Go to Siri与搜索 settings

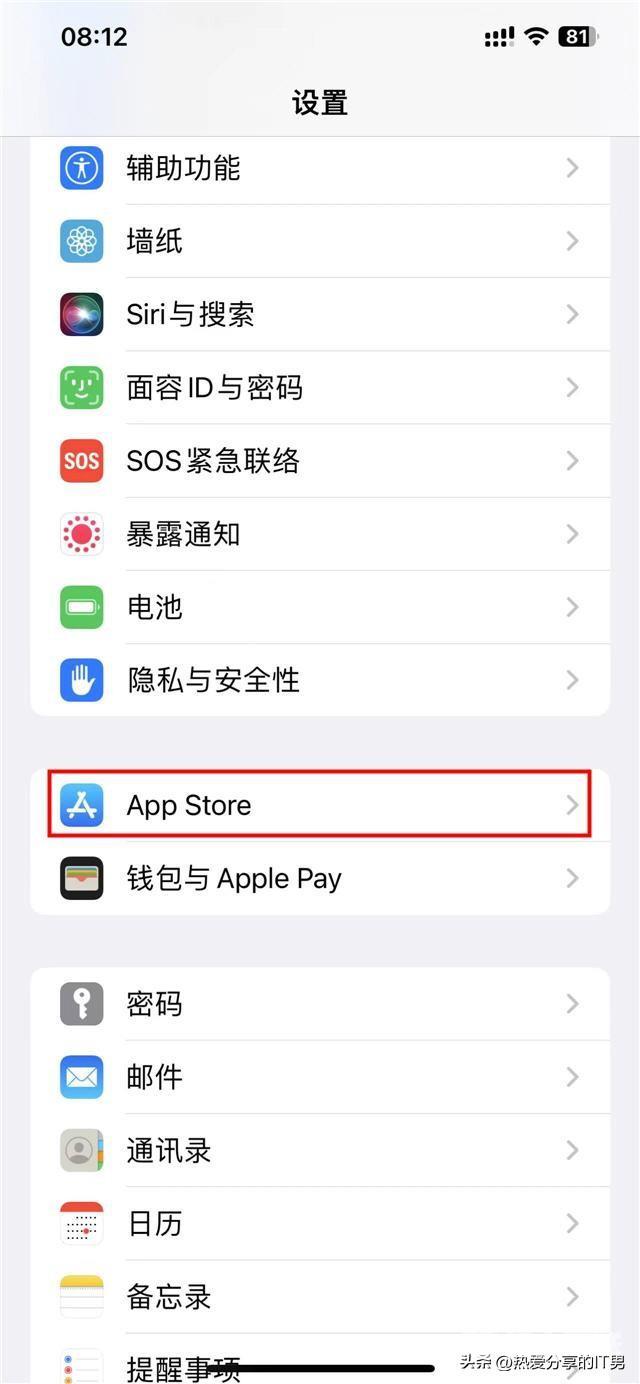click(320, 314)
